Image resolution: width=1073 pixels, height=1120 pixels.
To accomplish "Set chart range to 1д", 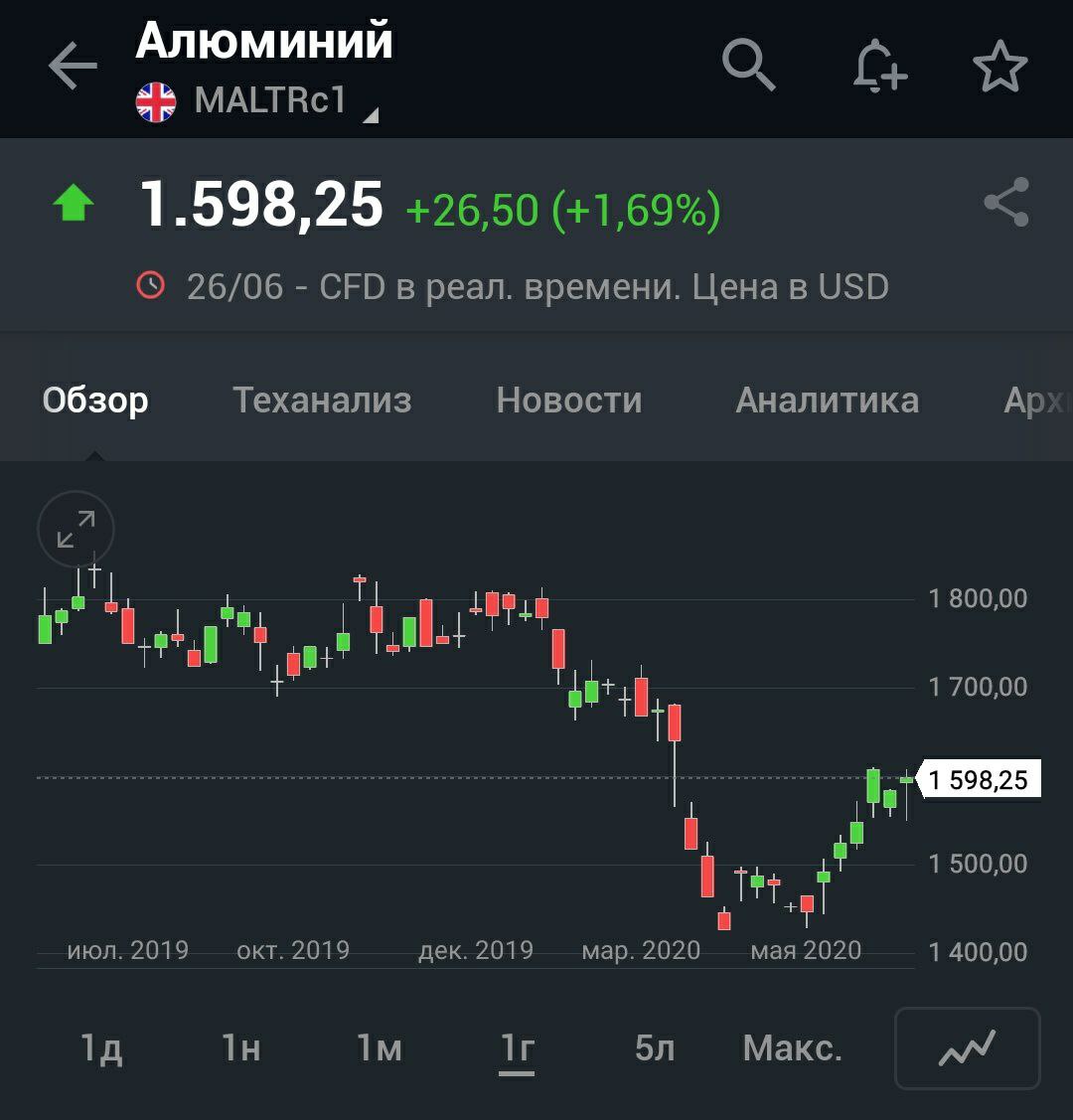I will [x=101, y=1048].
